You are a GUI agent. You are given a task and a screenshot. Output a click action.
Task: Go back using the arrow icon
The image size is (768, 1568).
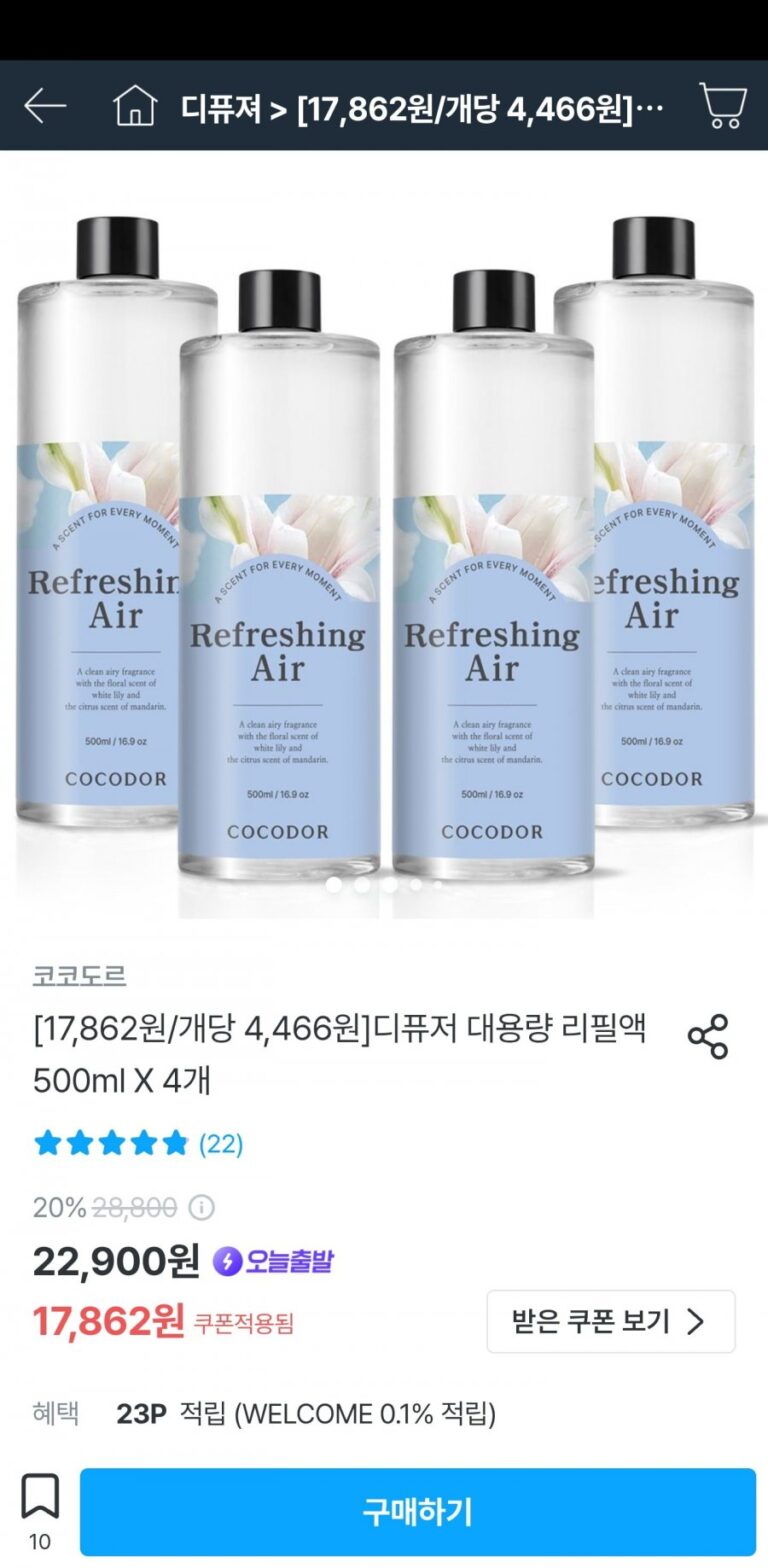45,106
